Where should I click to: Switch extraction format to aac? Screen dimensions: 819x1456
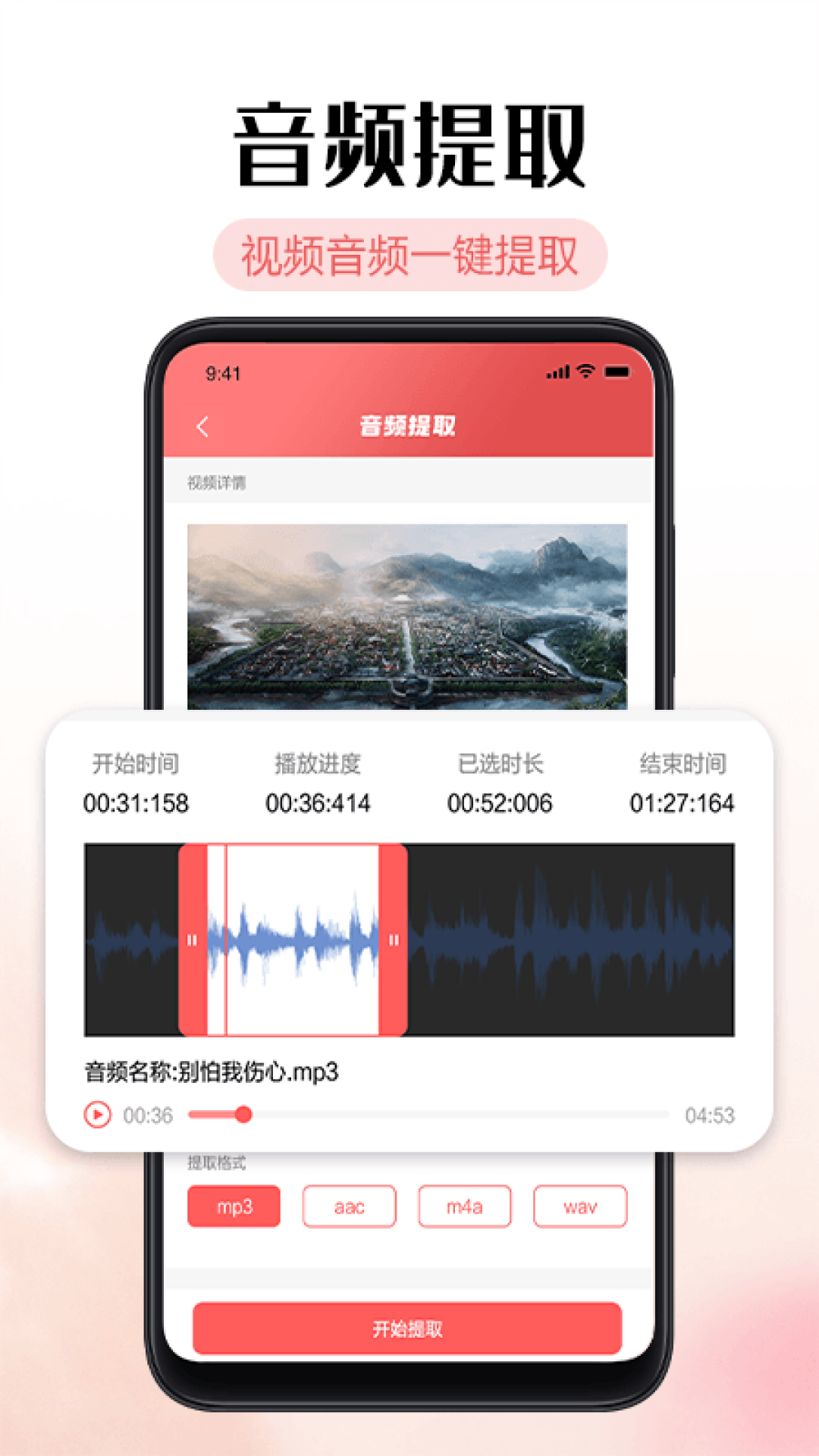pos(350,1206)
